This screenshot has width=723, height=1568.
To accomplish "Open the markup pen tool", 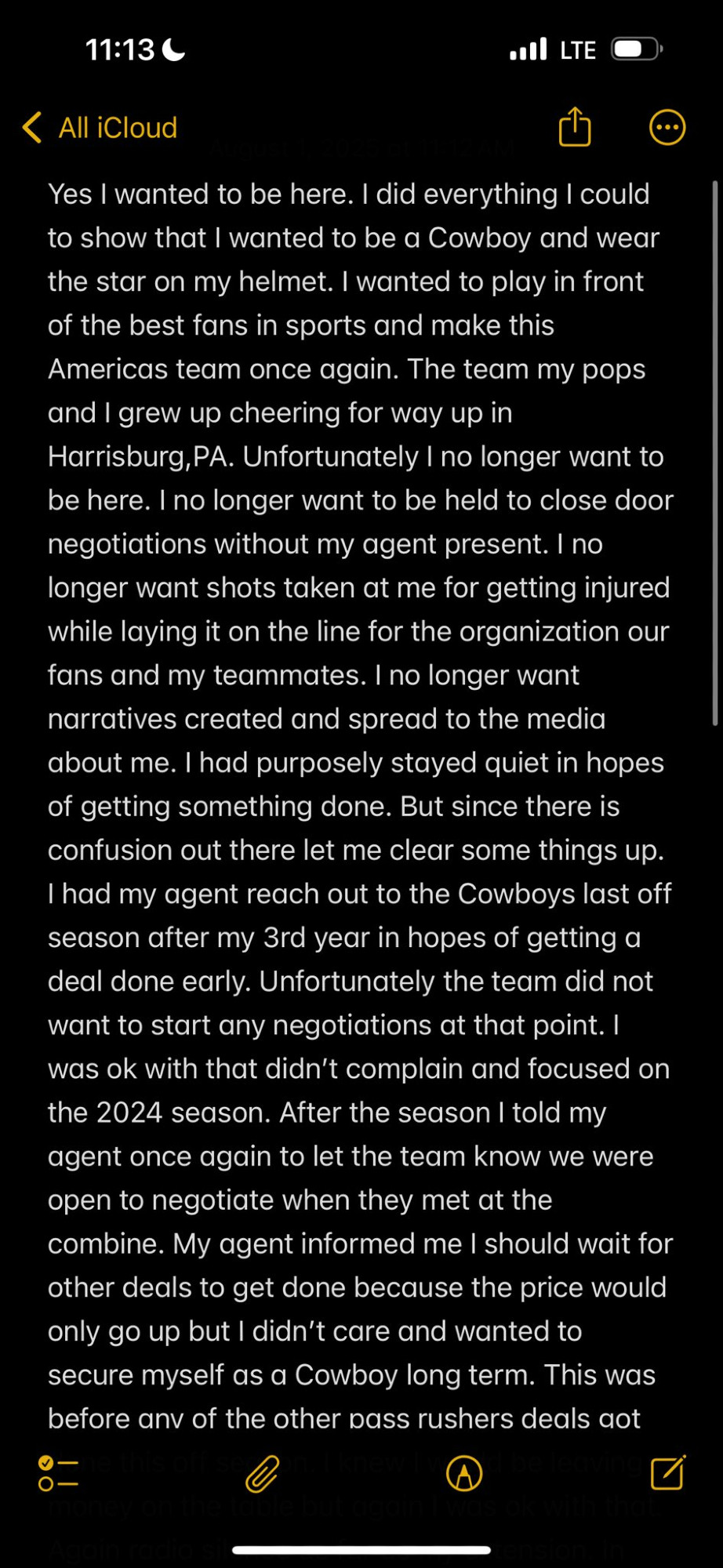I will click(x=464, y=1473).
